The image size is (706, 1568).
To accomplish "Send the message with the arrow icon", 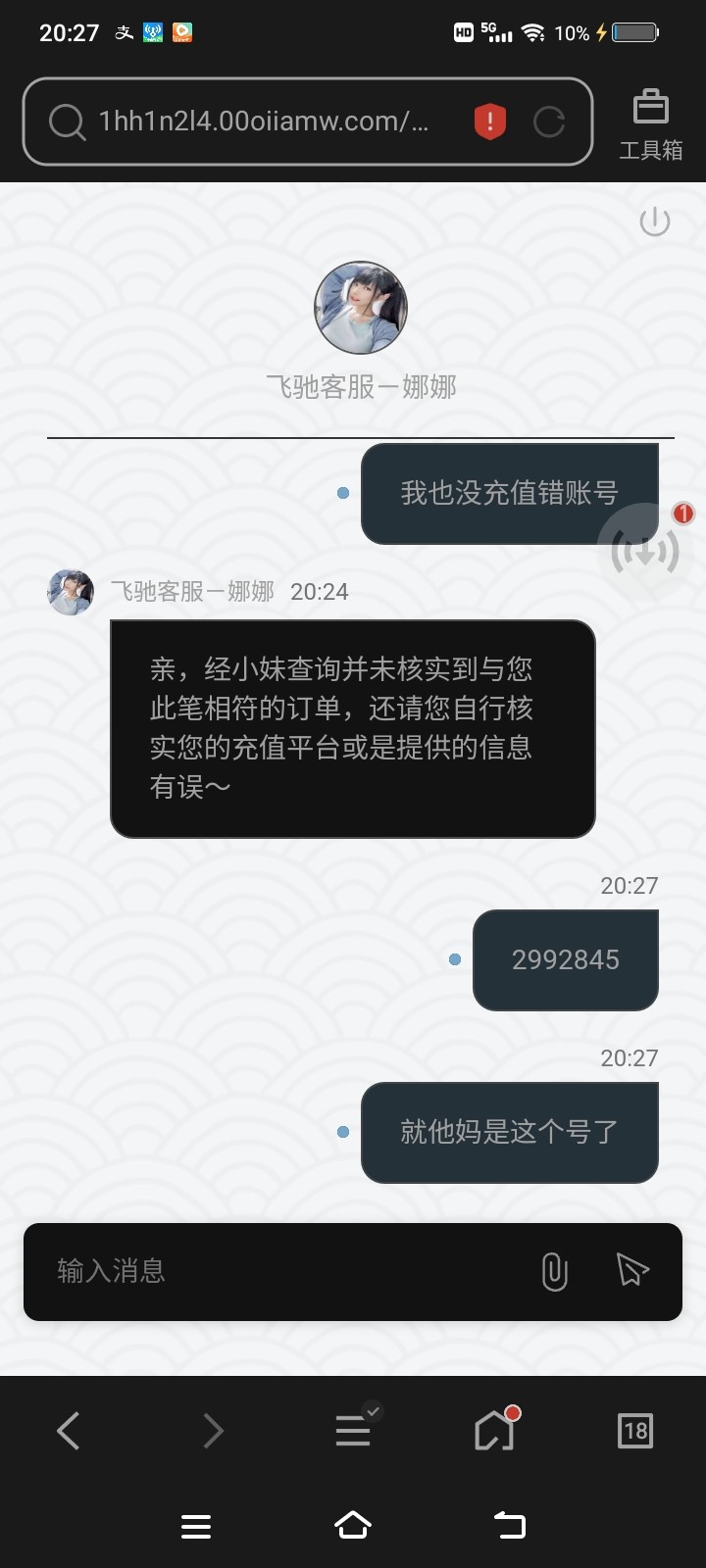I will tap(632, 1270).
